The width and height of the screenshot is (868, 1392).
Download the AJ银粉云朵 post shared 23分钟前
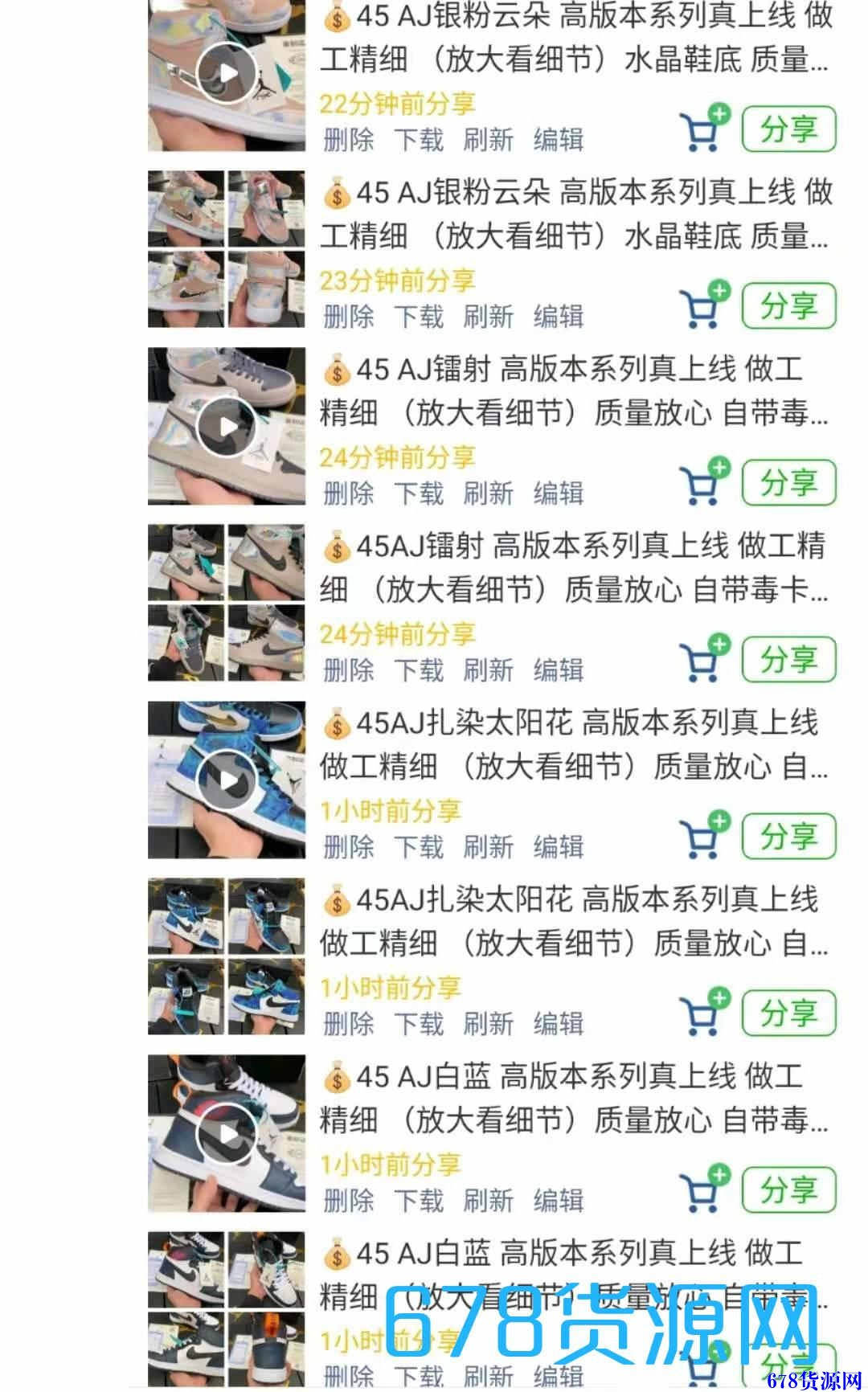418,317
